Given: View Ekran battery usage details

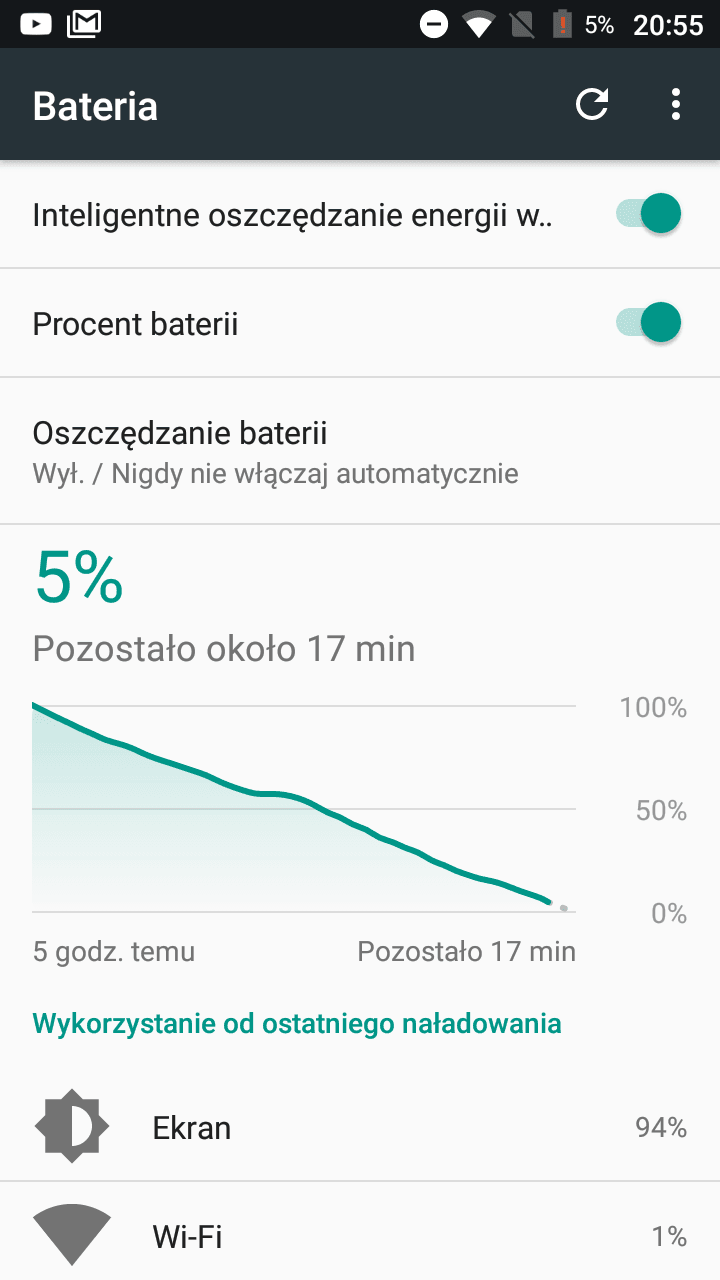Looking at the screenshot, I should [360, 1127].
